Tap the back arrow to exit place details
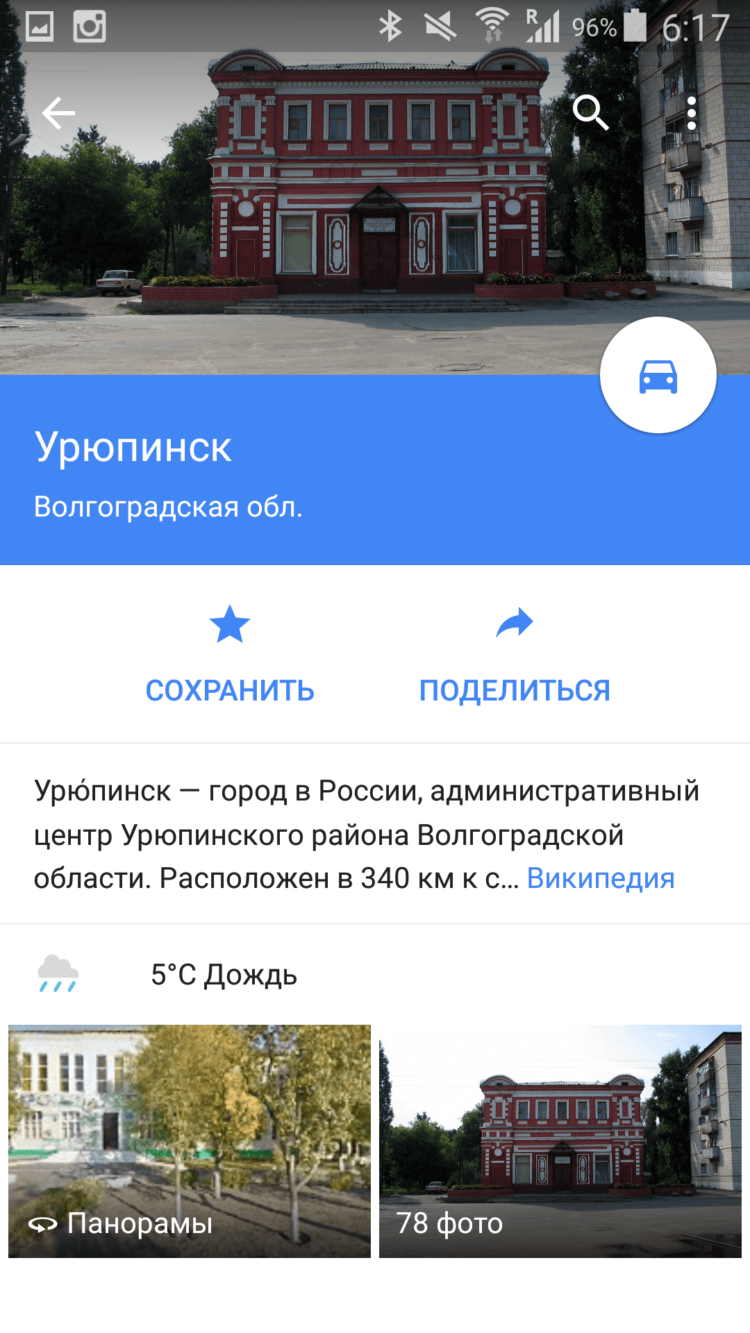The height and width of the screenshot is (1333, 750). coord(57,113)
